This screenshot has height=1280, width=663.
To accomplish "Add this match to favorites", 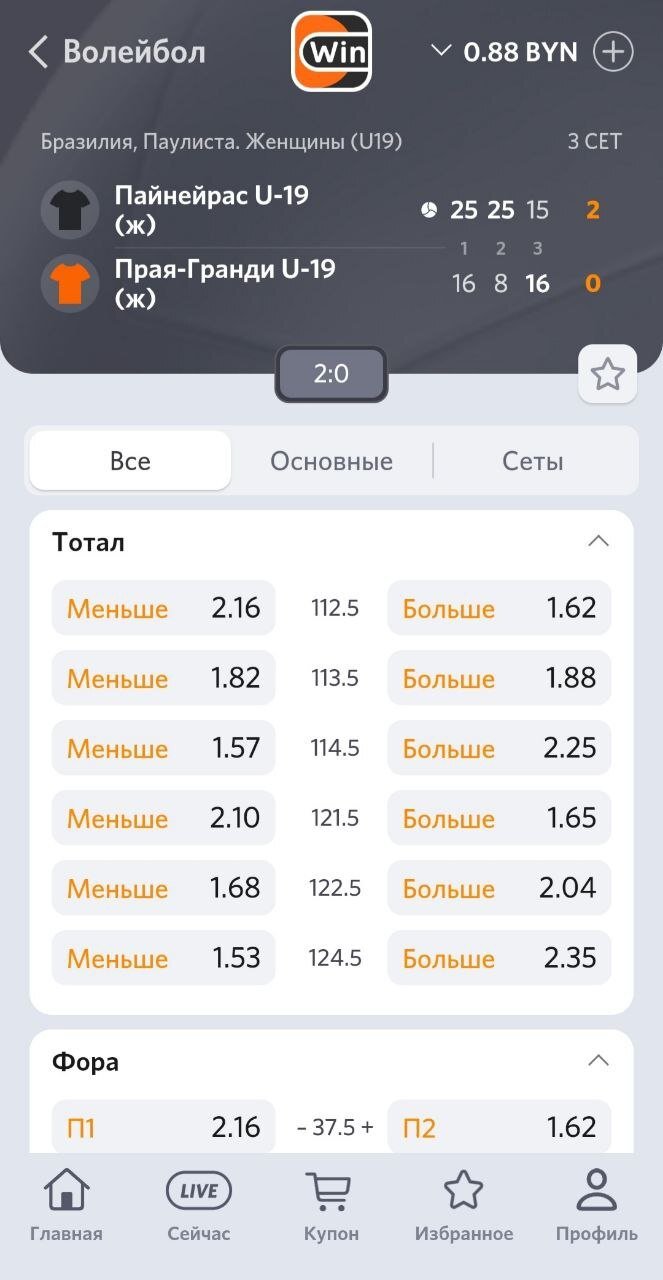I will (x=607, y=375).
